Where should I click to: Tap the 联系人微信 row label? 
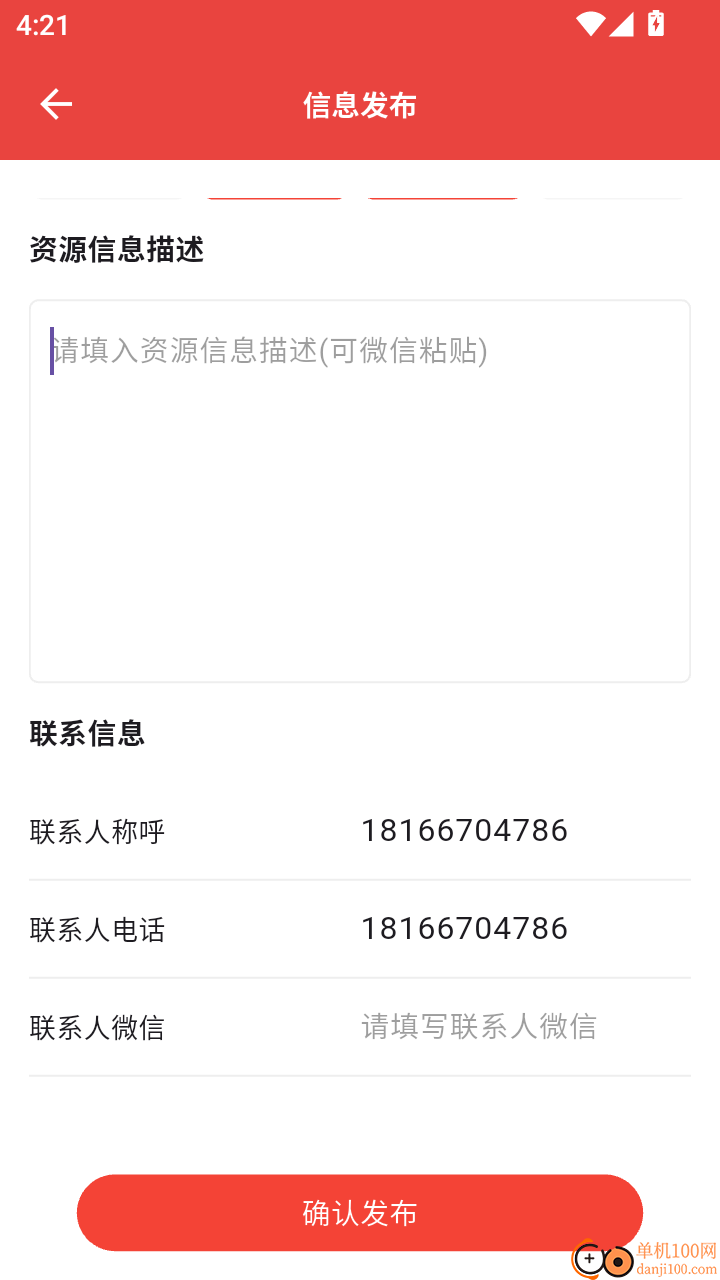(97, 1027)
